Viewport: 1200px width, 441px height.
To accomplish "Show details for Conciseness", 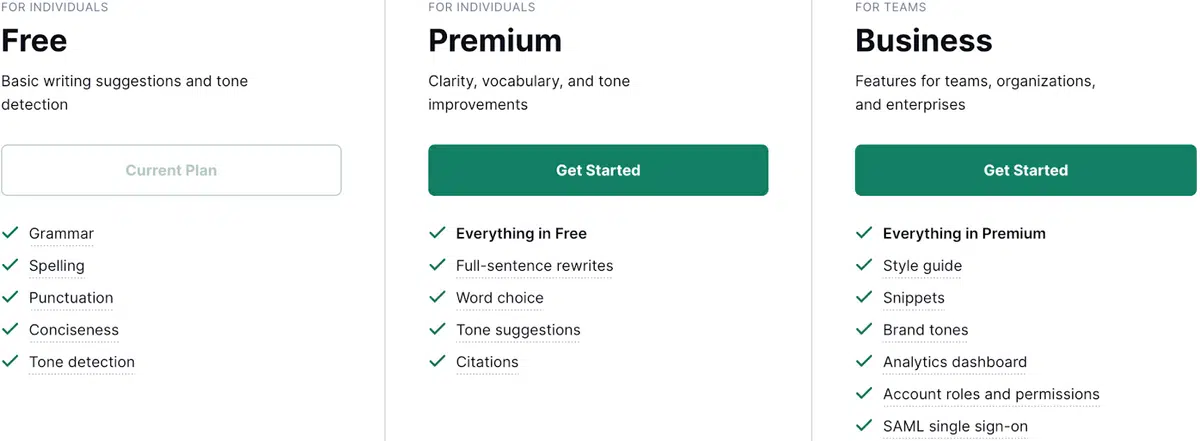I will 74,330.
